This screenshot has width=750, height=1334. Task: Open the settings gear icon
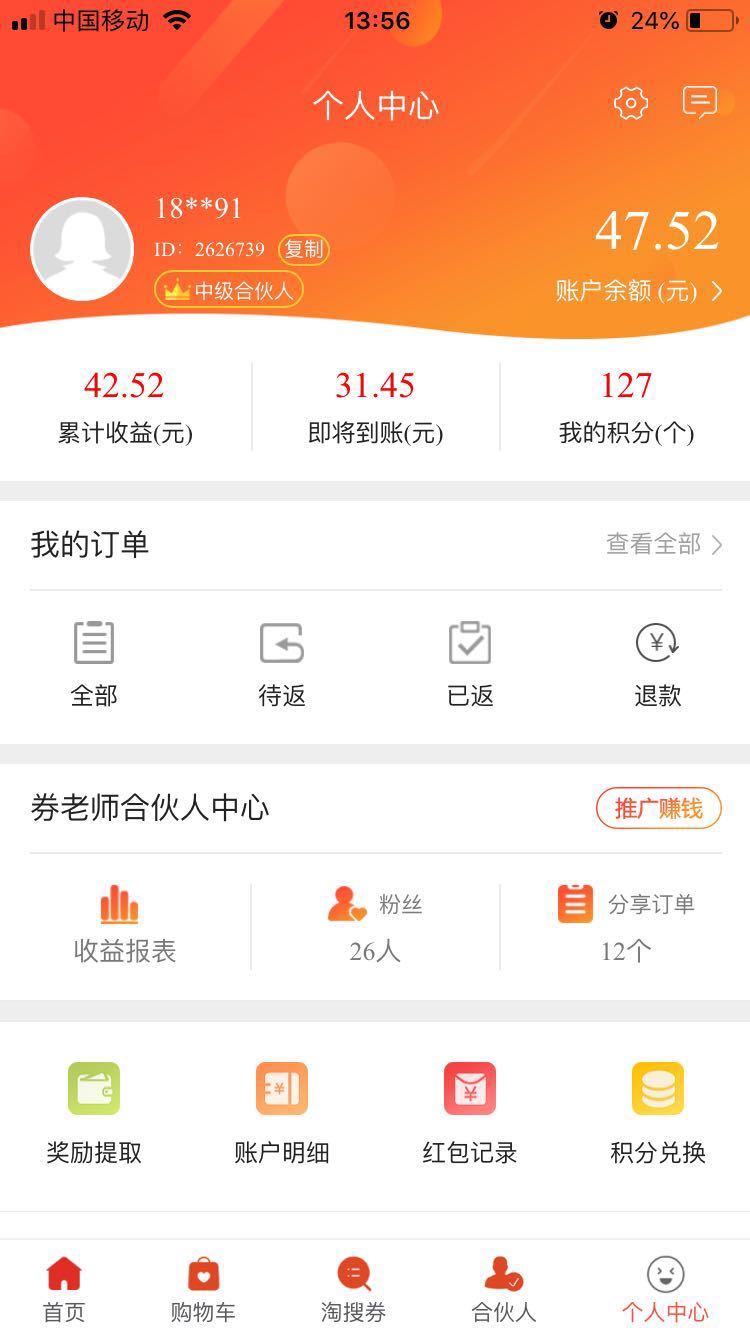[630, 104]
